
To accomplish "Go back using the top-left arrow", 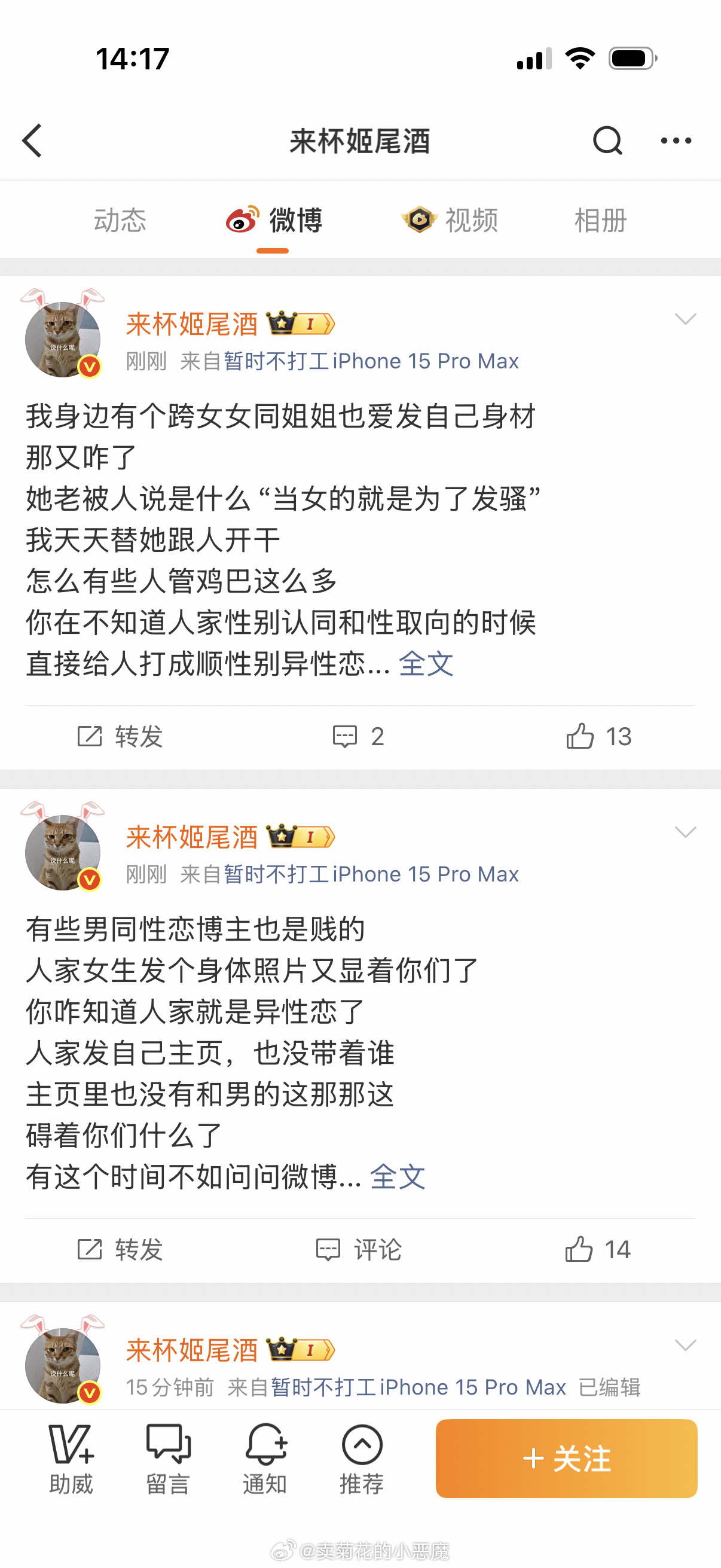I will tap(32, 141).
